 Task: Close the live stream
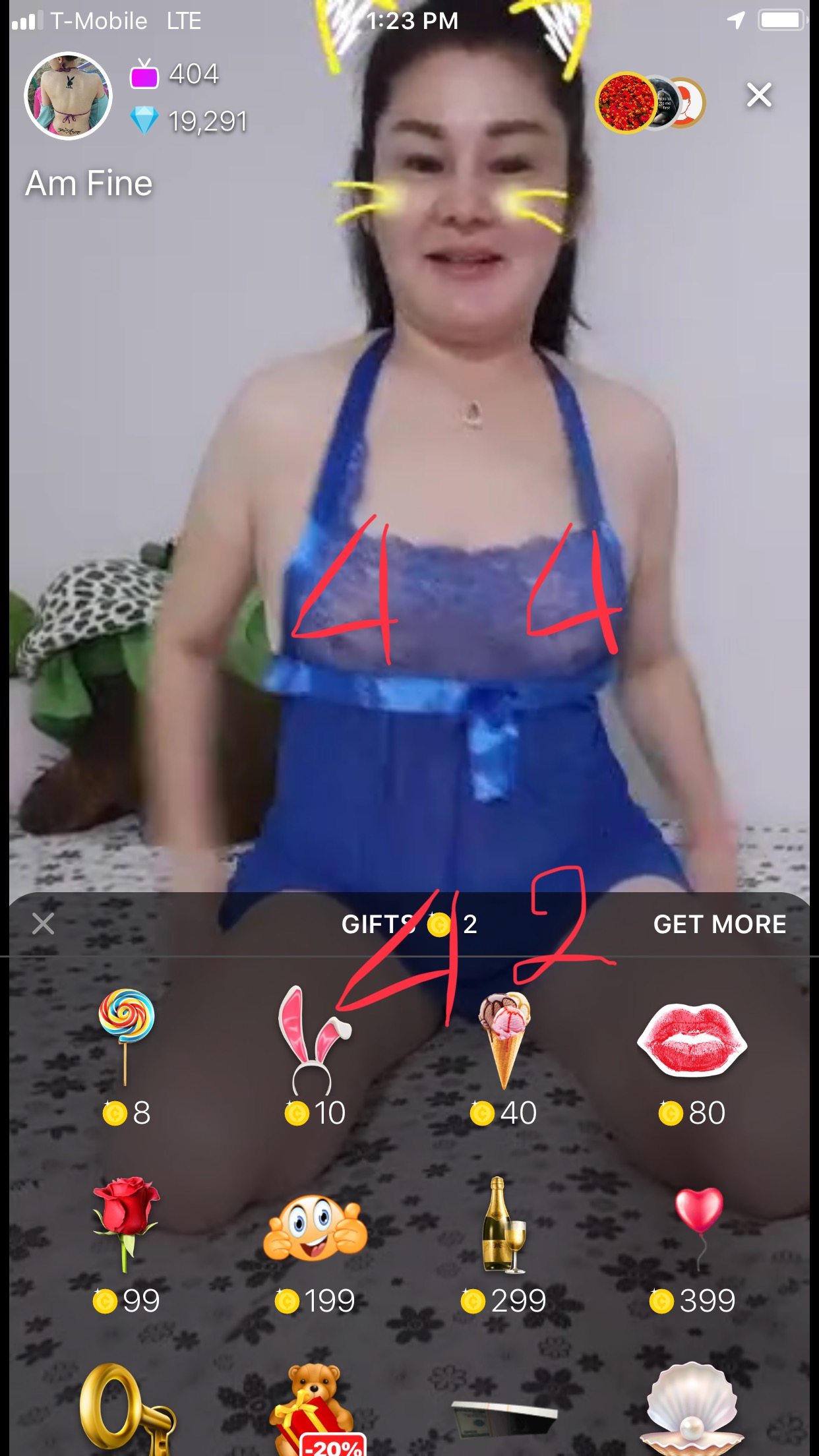[759, 96]
